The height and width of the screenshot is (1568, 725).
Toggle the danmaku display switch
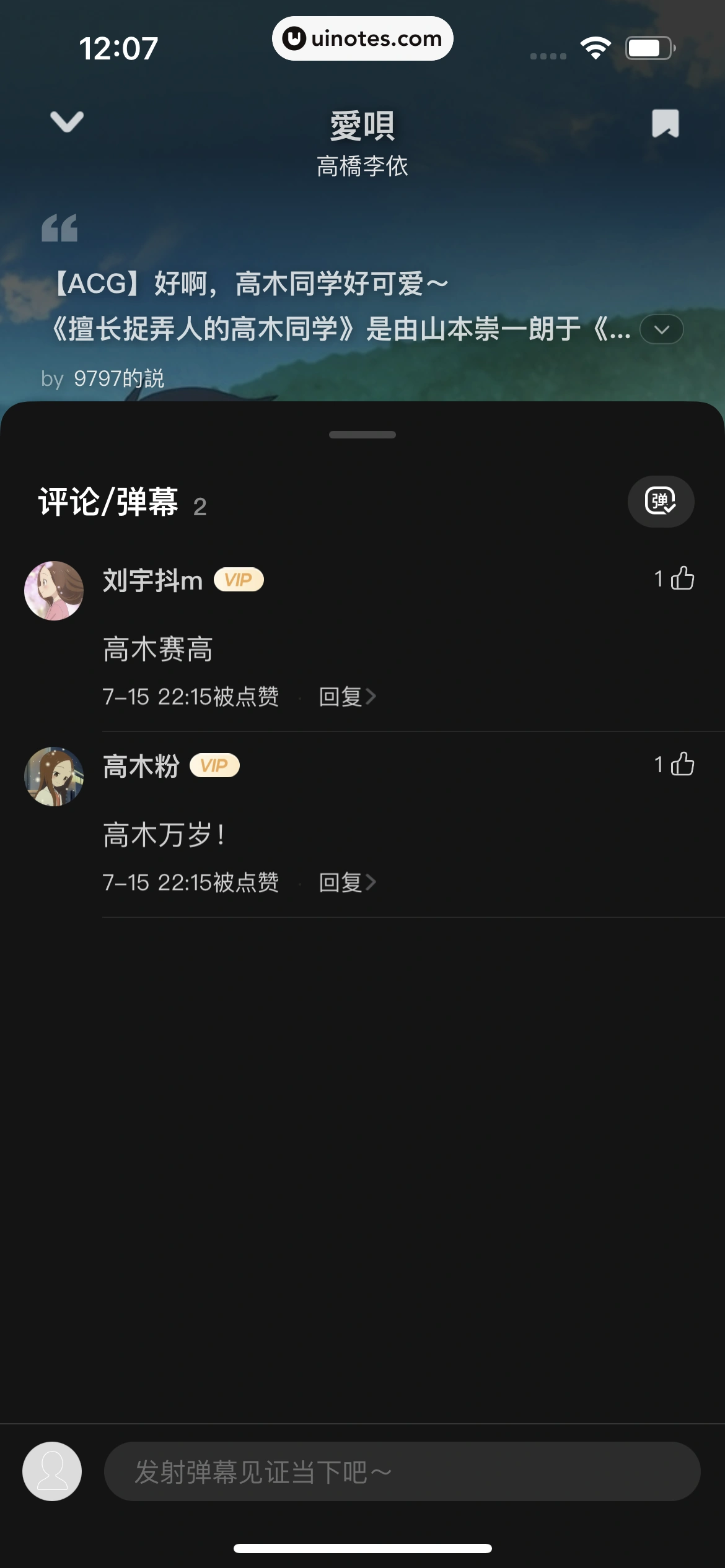tap(661, 502)
